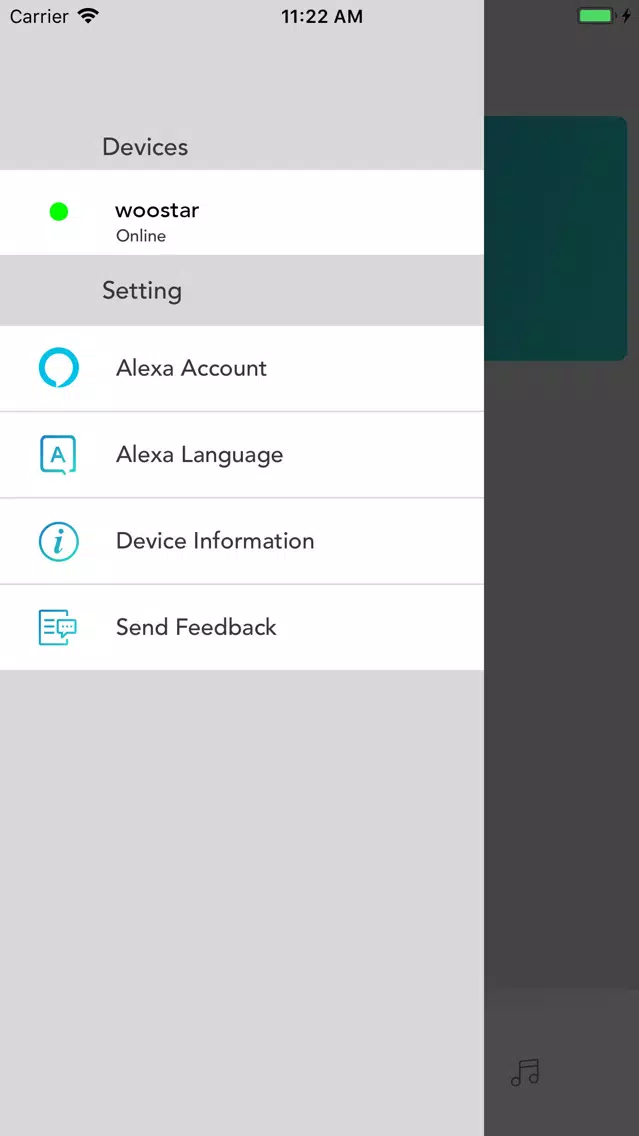Open Send Feedback
Image resolution: width=639 pixels, height=1136 pixels.
(x=240, y=627)
